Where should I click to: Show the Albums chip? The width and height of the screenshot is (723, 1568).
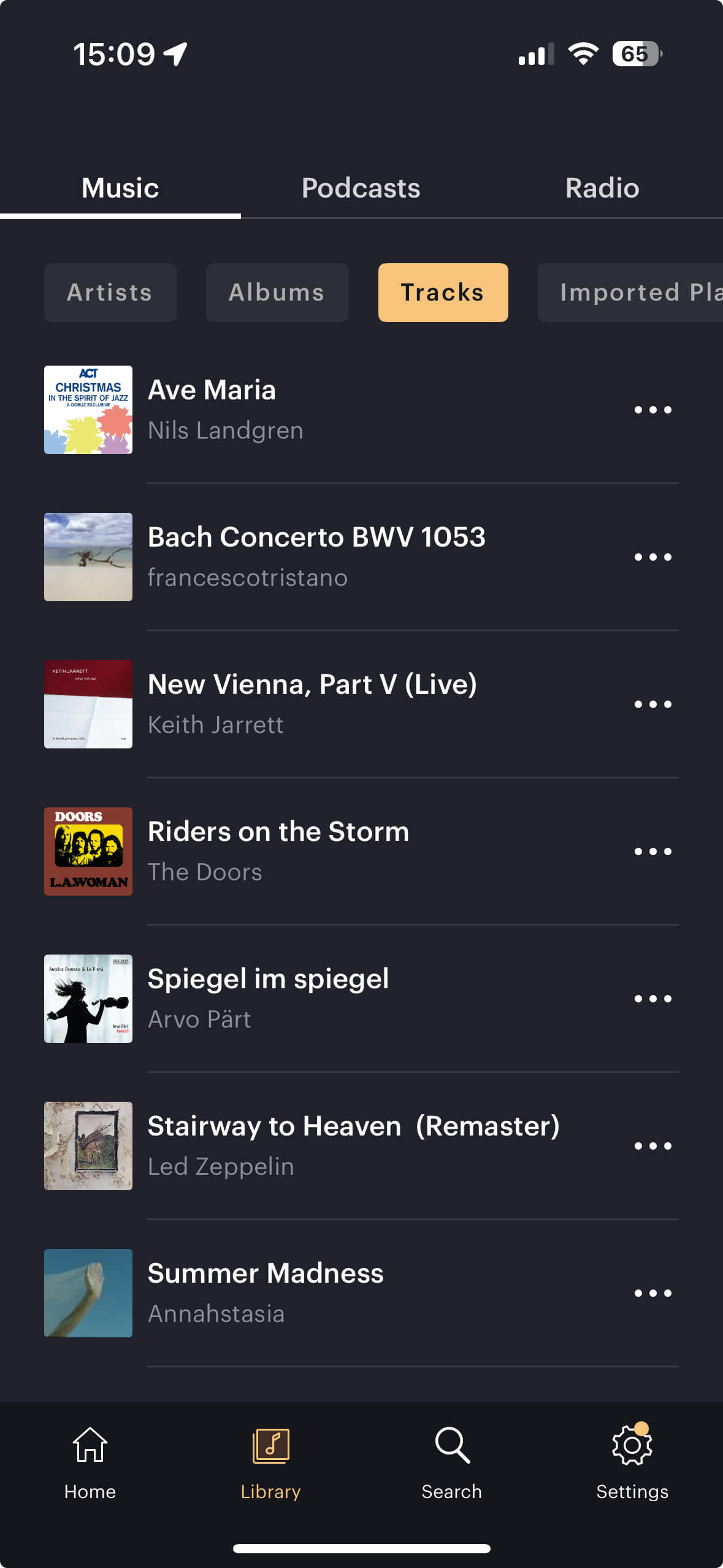coord(277,293)
